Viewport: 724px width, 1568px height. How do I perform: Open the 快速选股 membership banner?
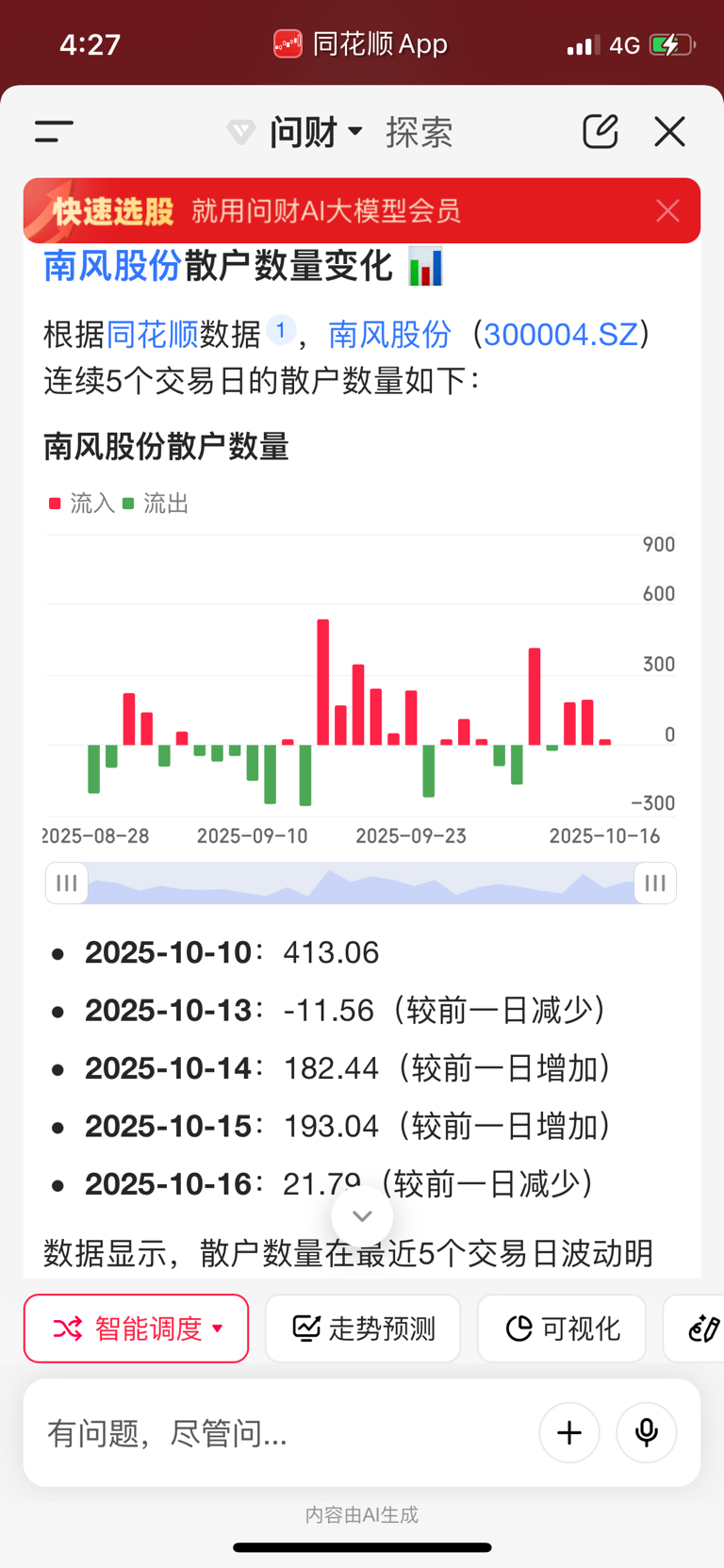click(325, 211)
